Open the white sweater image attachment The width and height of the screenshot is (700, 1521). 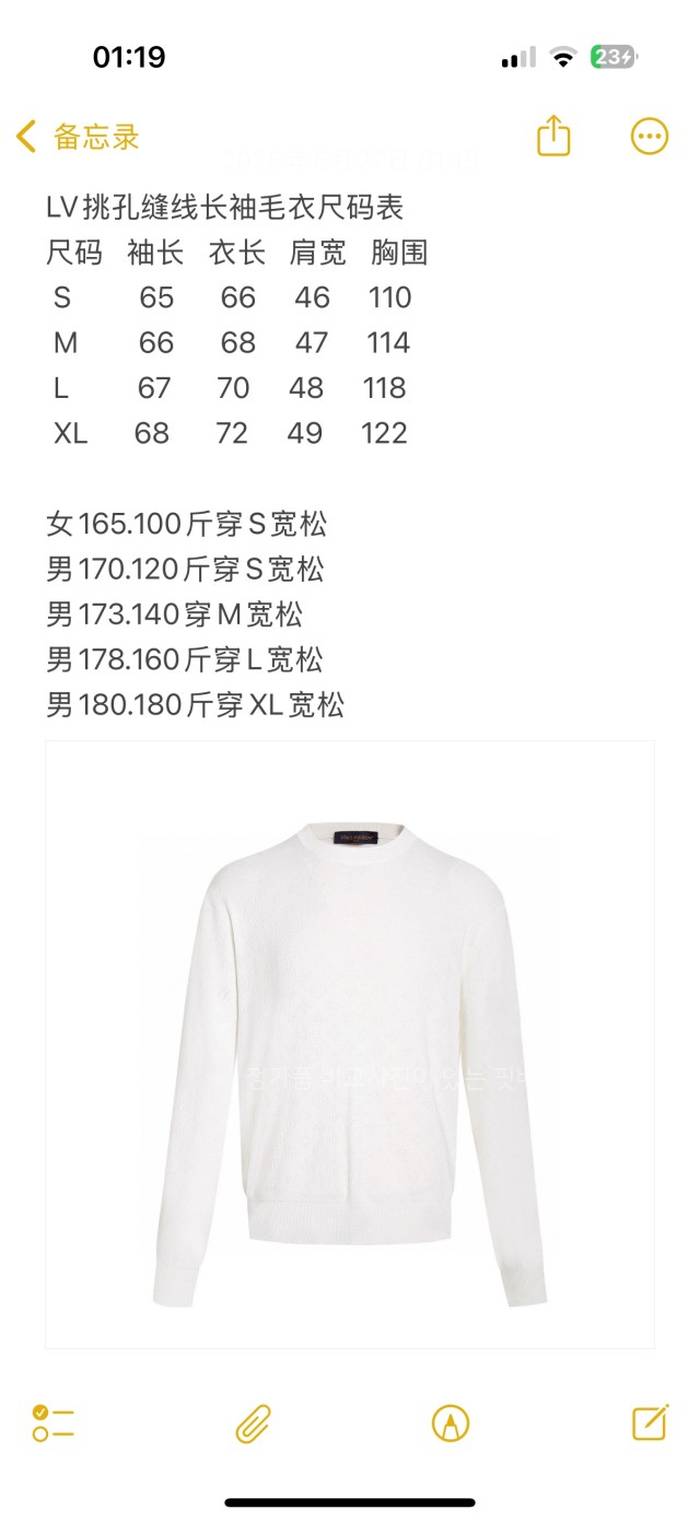[x=350, y=1045]
